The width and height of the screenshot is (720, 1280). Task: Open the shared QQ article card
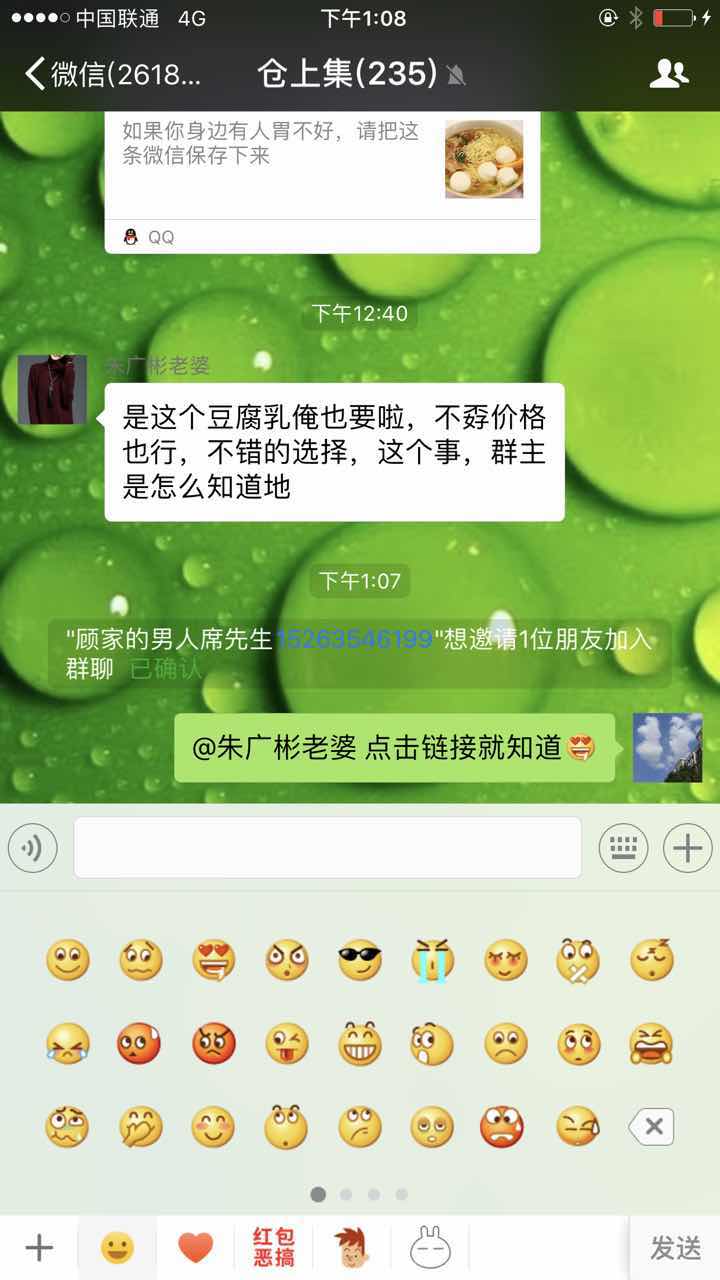pos(322,170)
